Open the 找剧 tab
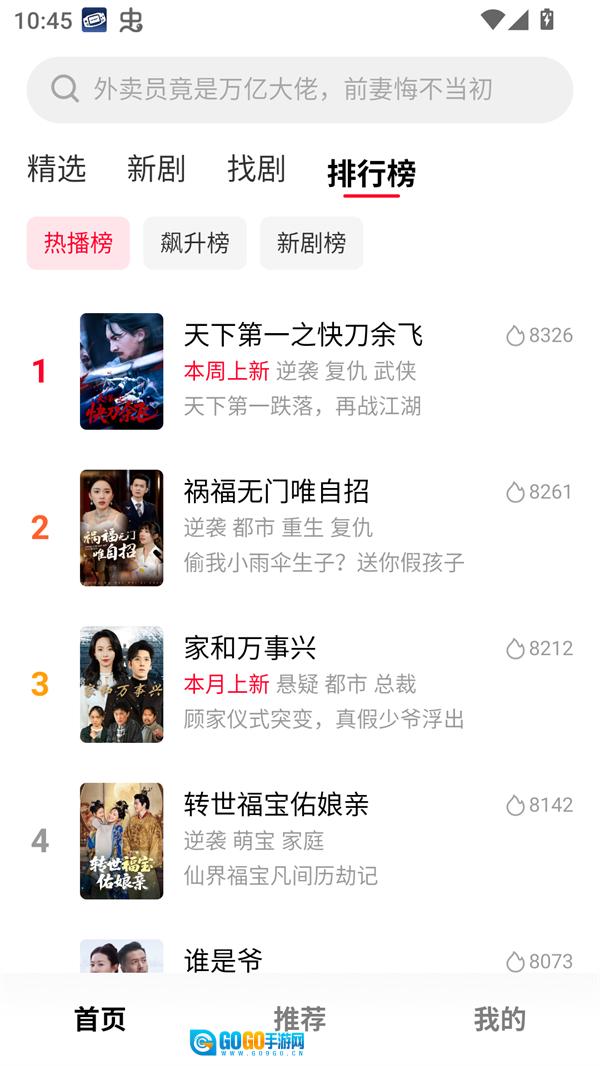Screen dimensions: 600x1066 tap(256, 169)
